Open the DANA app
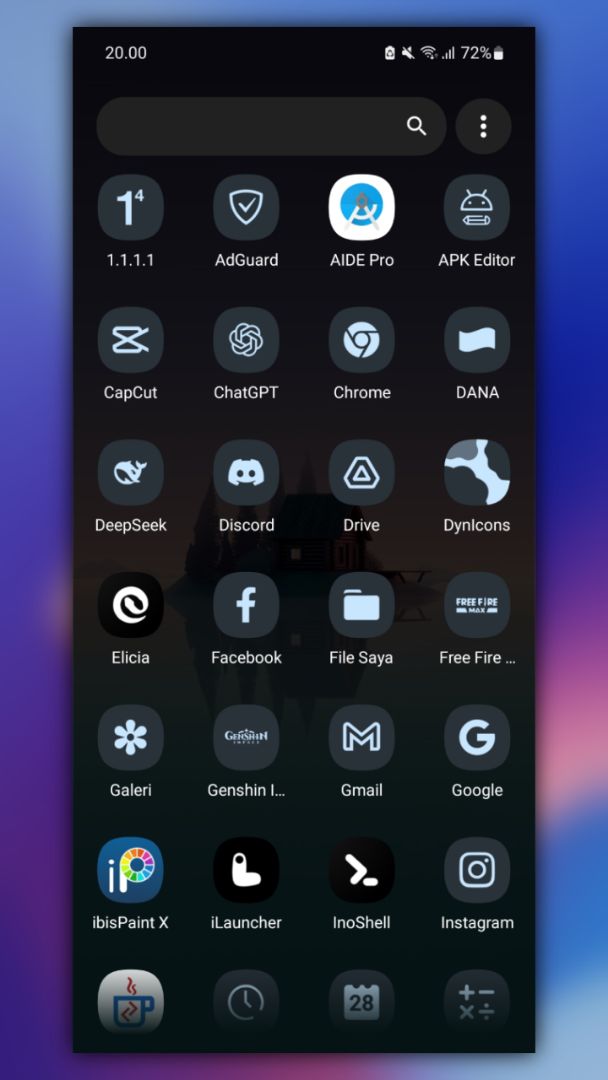 point(477,341)
